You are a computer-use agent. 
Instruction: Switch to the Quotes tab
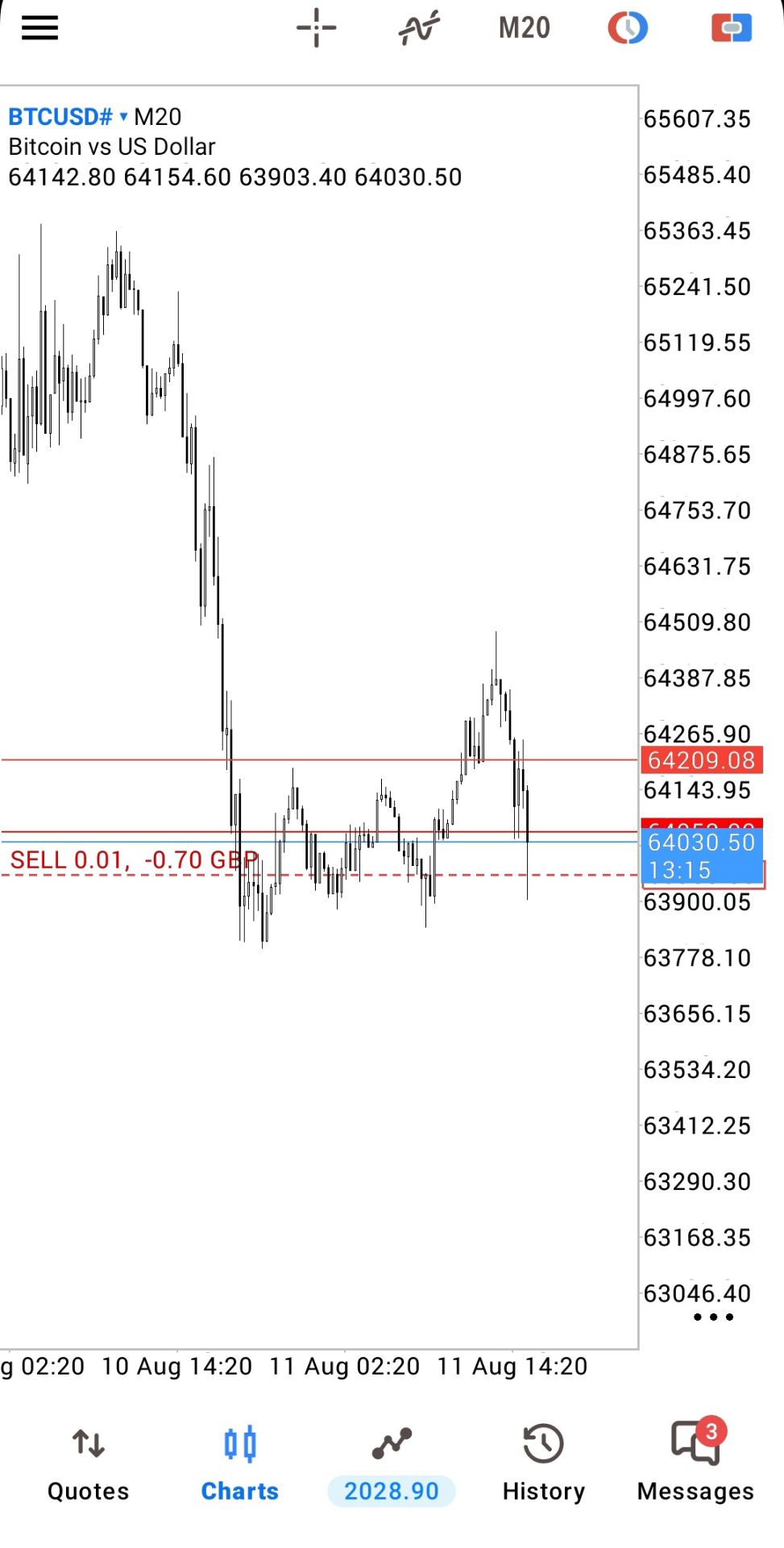point(89,1463)
